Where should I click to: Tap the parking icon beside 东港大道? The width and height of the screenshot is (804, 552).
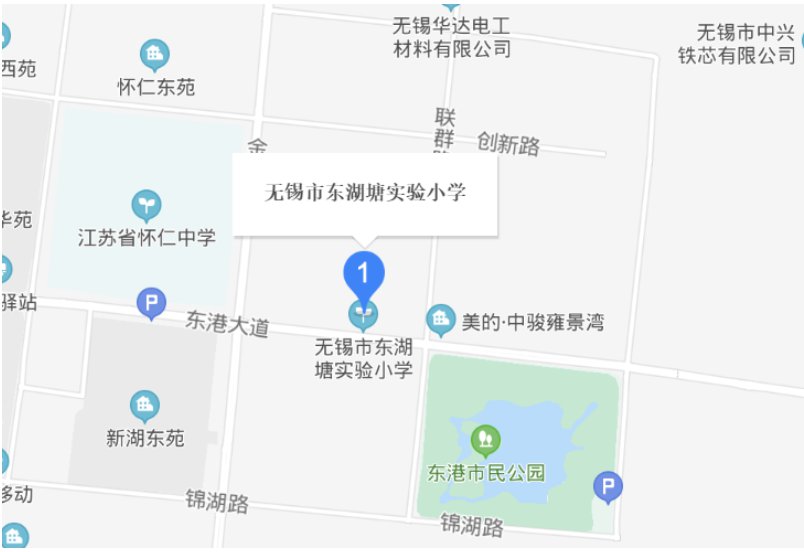click(151, 303)
